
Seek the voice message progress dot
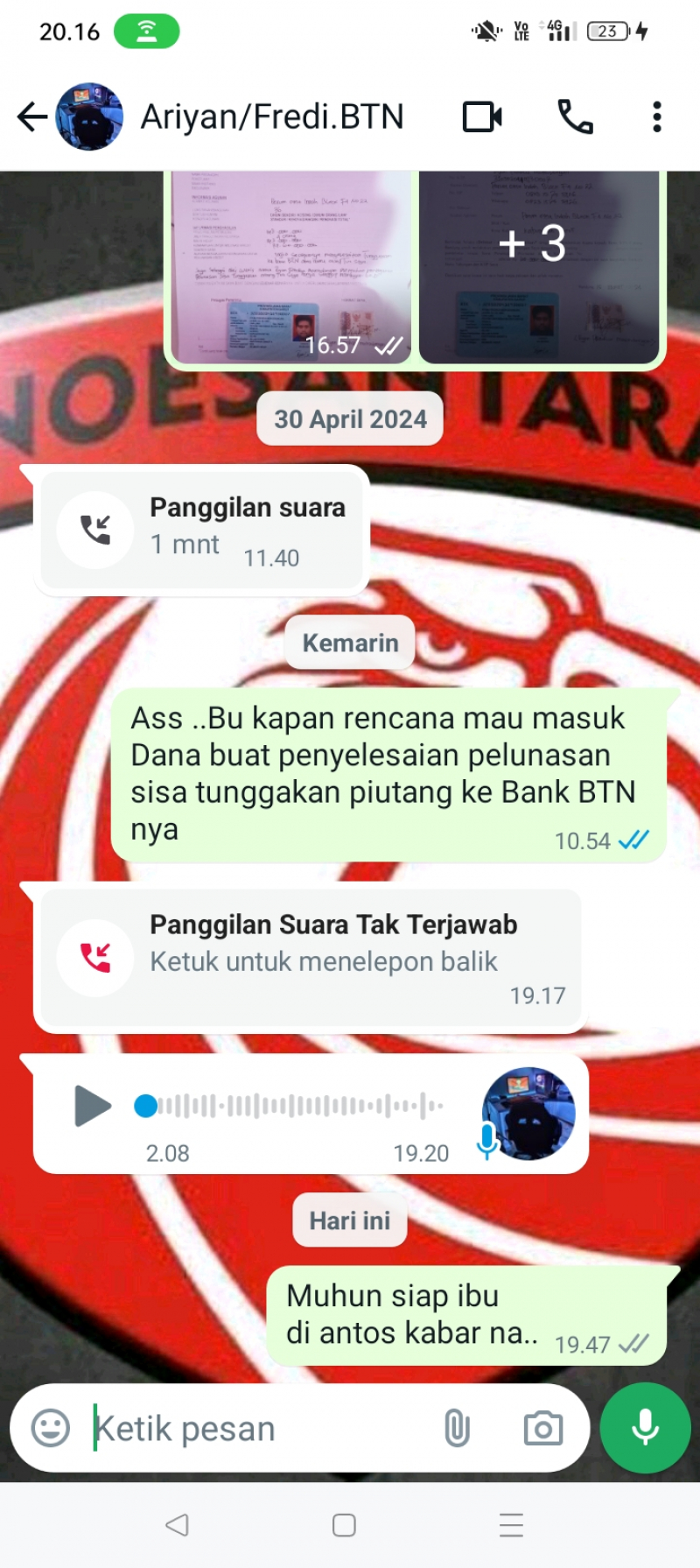[x=145, y=1106]
